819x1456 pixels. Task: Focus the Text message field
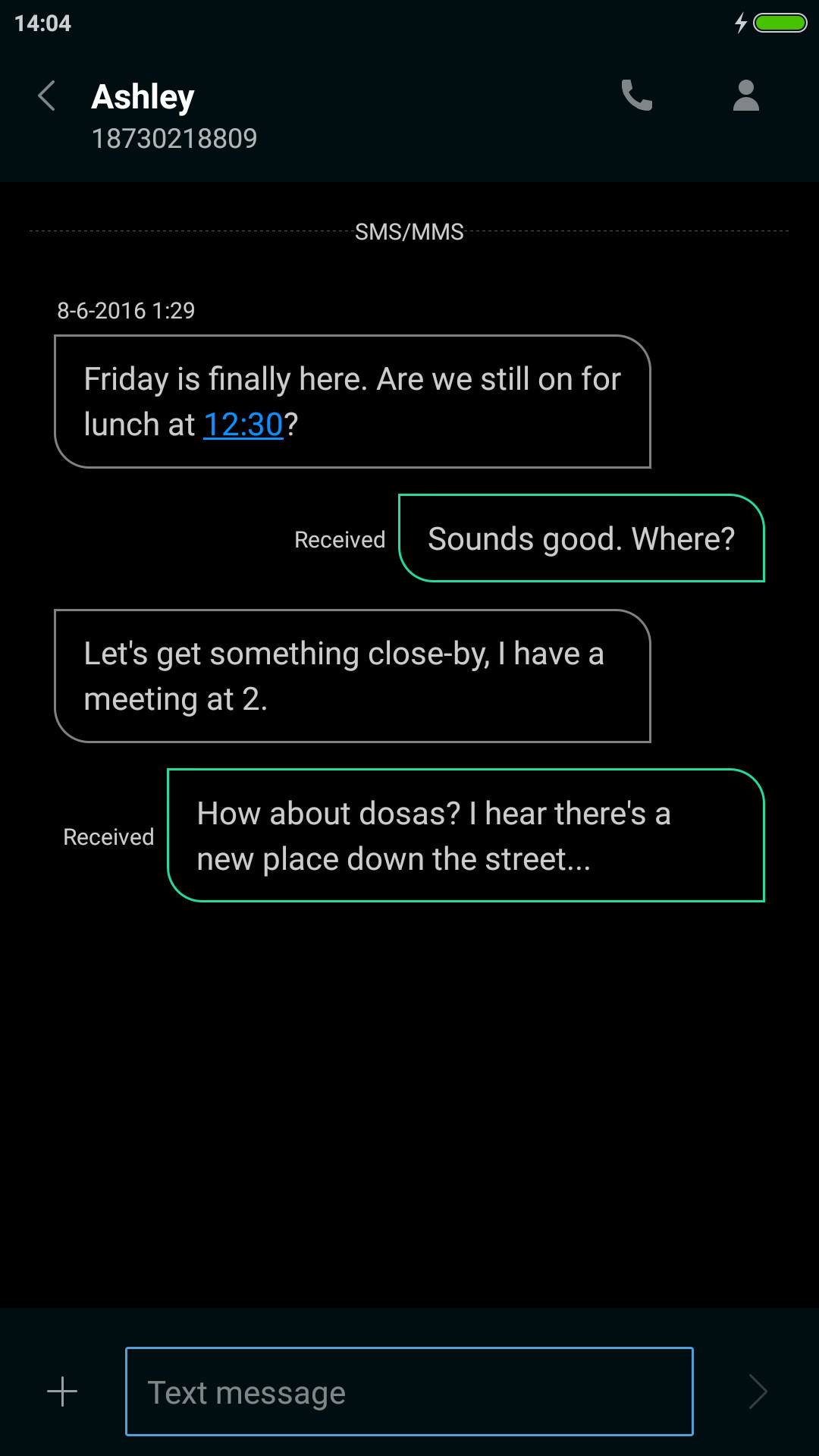pyautogui.click(x=409, y=1392)
